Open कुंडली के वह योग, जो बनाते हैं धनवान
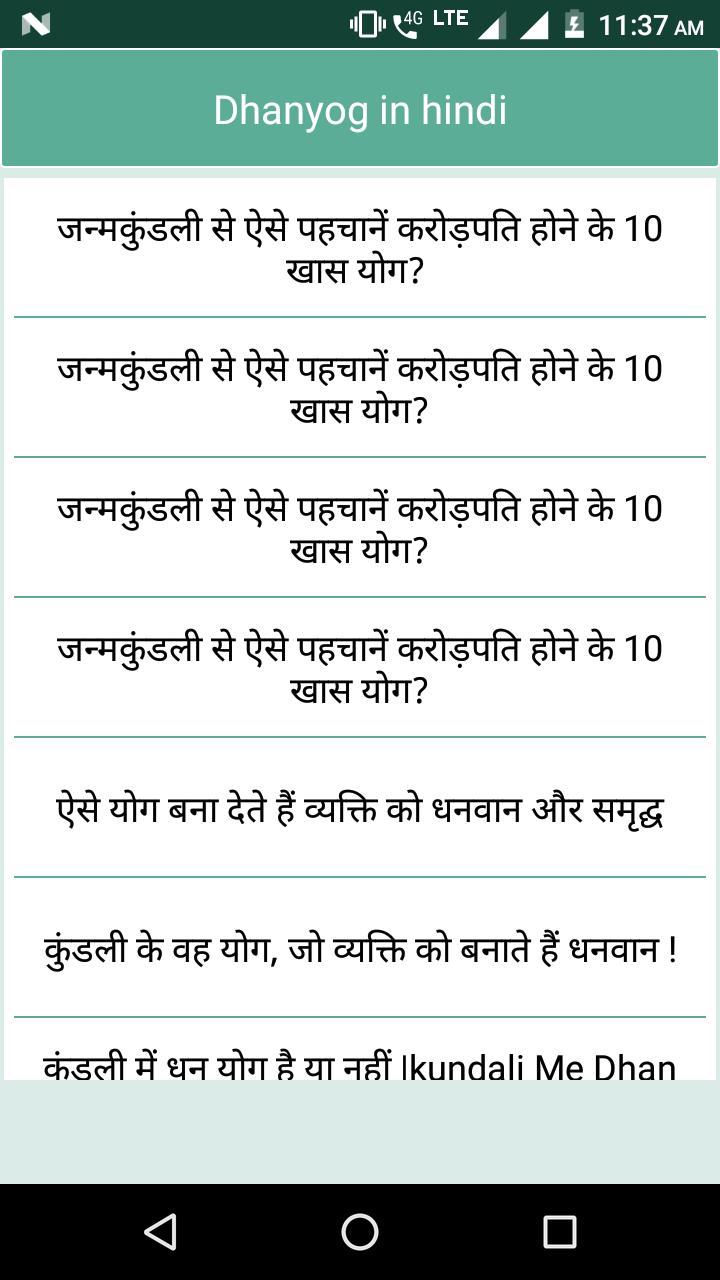This screenshot has width=720, height=1280. tap(360, 948)
